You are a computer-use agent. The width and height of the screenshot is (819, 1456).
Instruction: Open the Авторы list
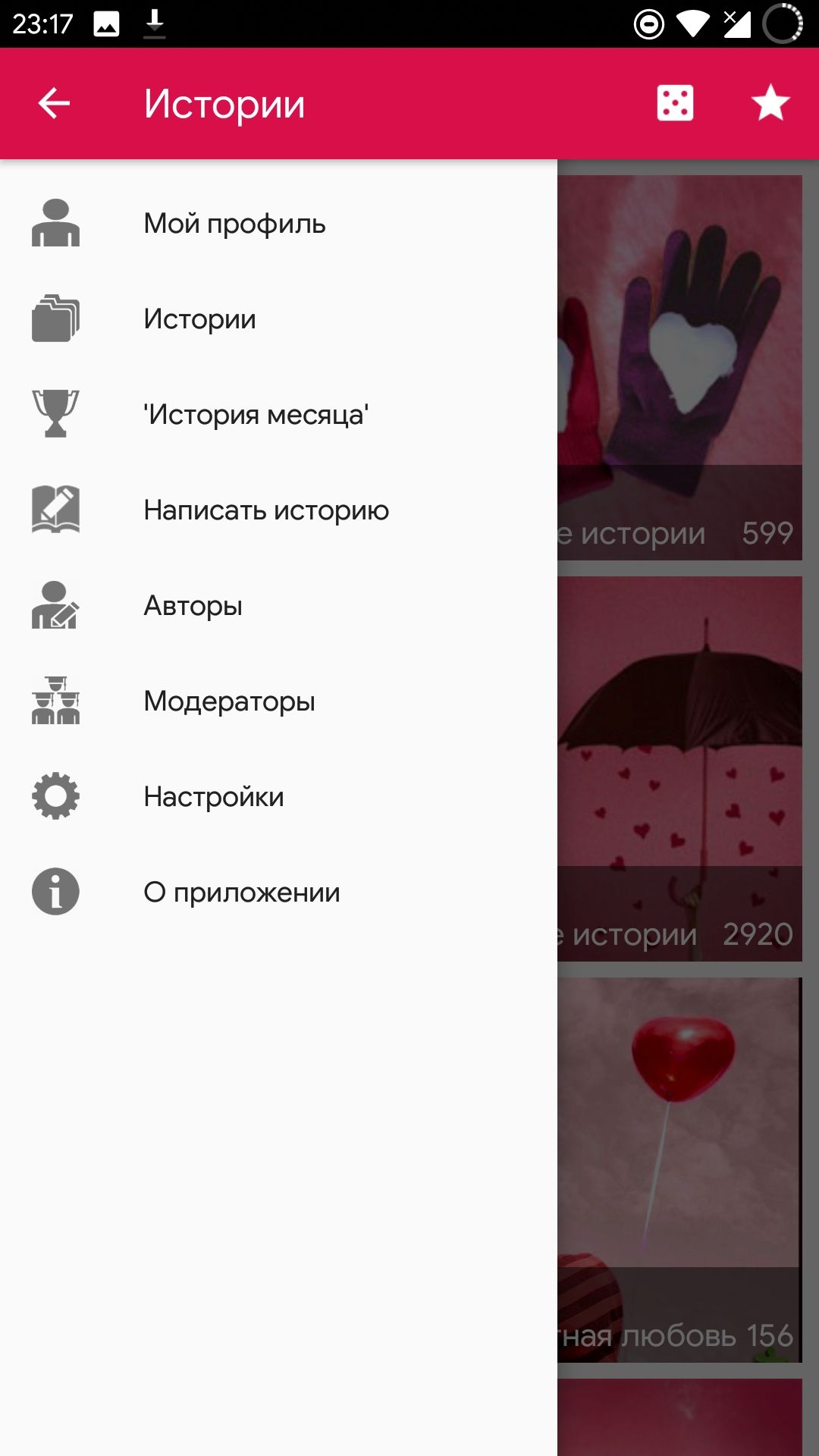point(193,606)
